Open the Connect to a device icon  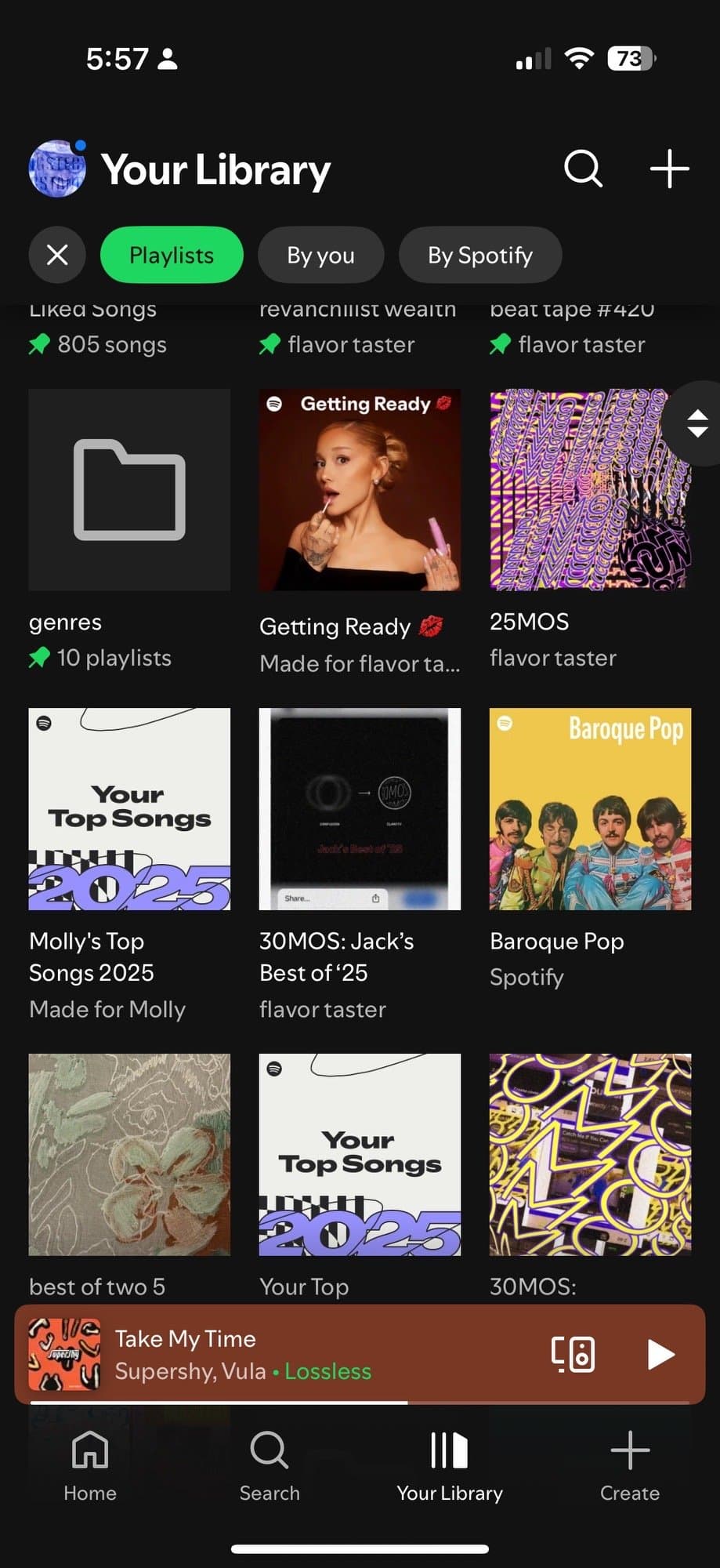click(573, 1354)
